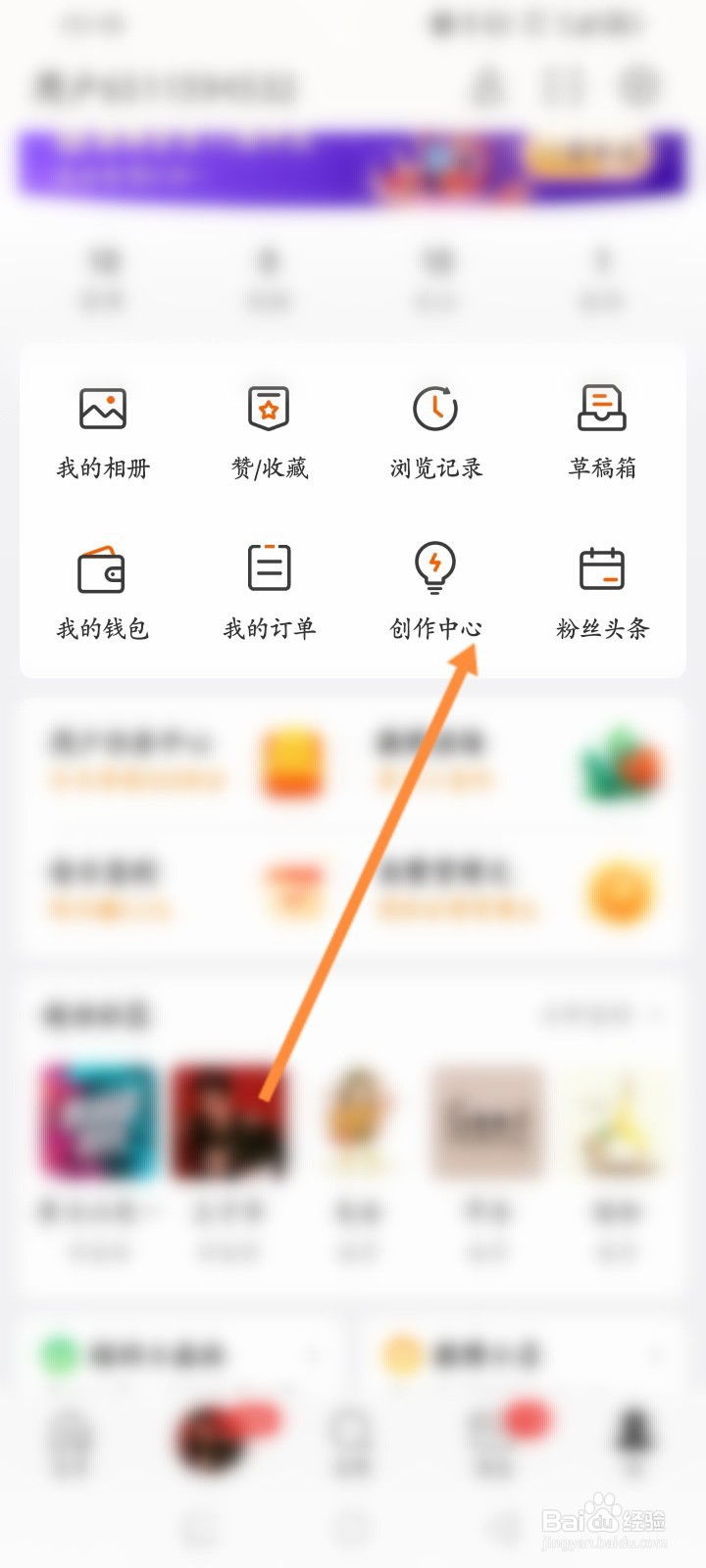Open the 创作中心 lightbulb icon
This screenshot has height=1568, width=706.
pyautogui.click(x=434, y=568)
